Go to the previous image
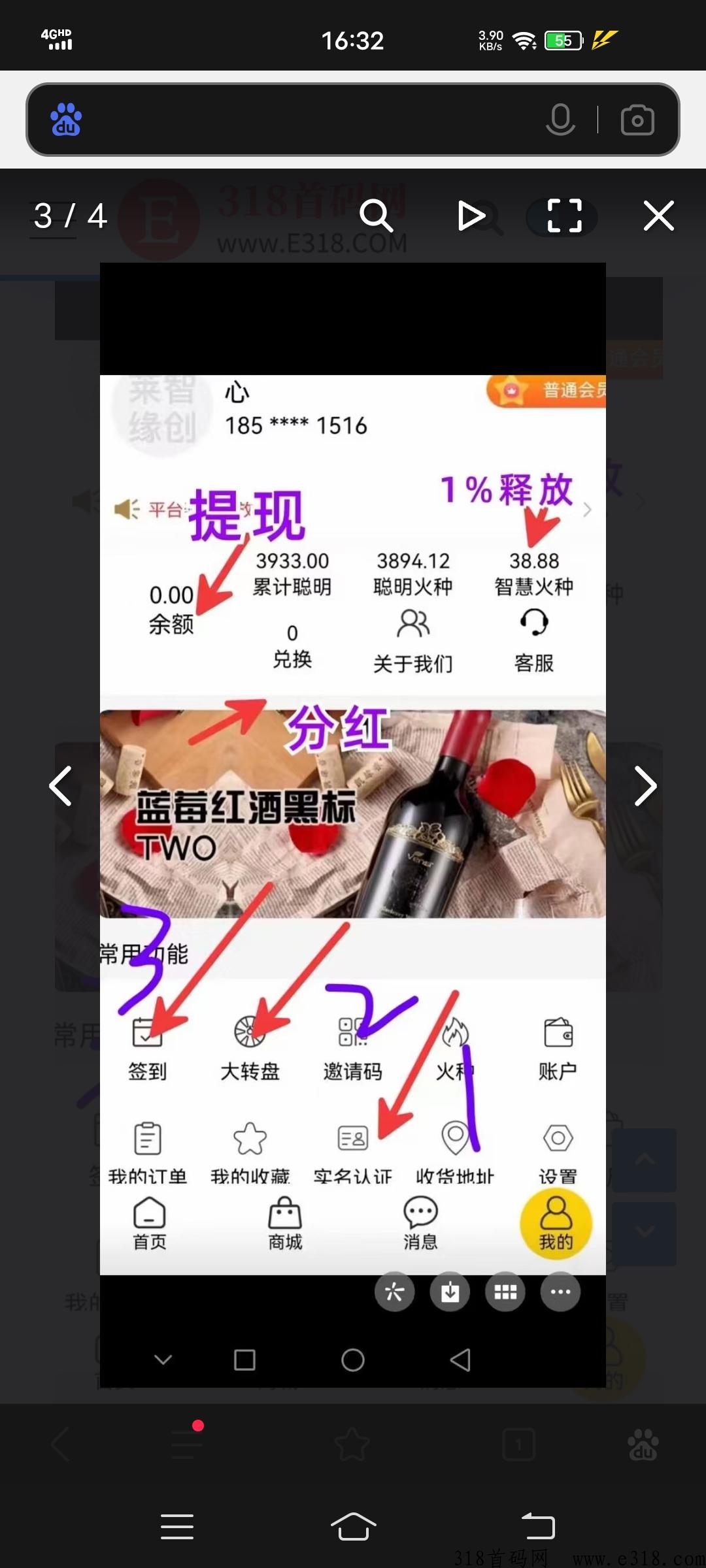The image size is (706, 1568). tap(61, 786)
